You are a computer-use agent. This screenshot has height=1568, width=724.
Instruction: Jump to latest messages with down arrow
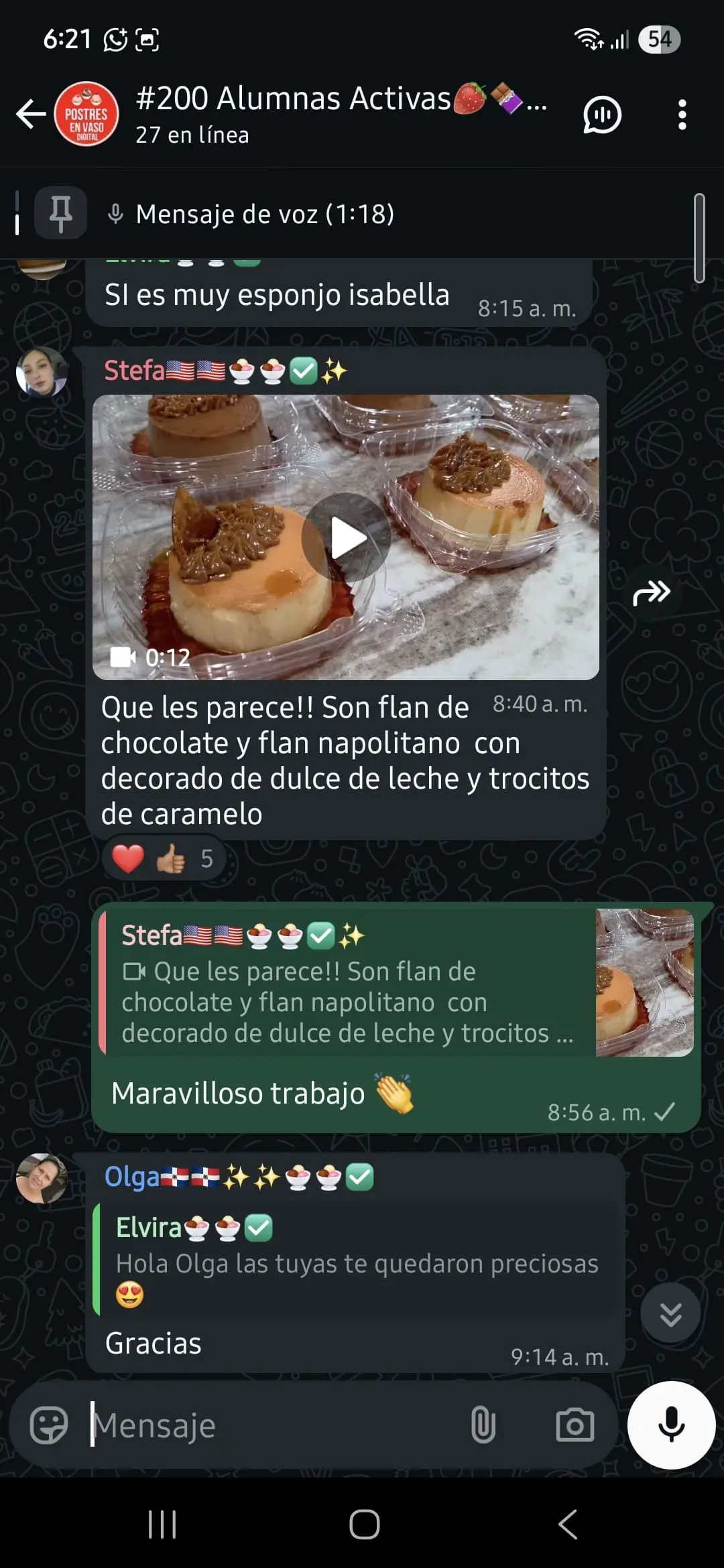[x=670, y=1314]
